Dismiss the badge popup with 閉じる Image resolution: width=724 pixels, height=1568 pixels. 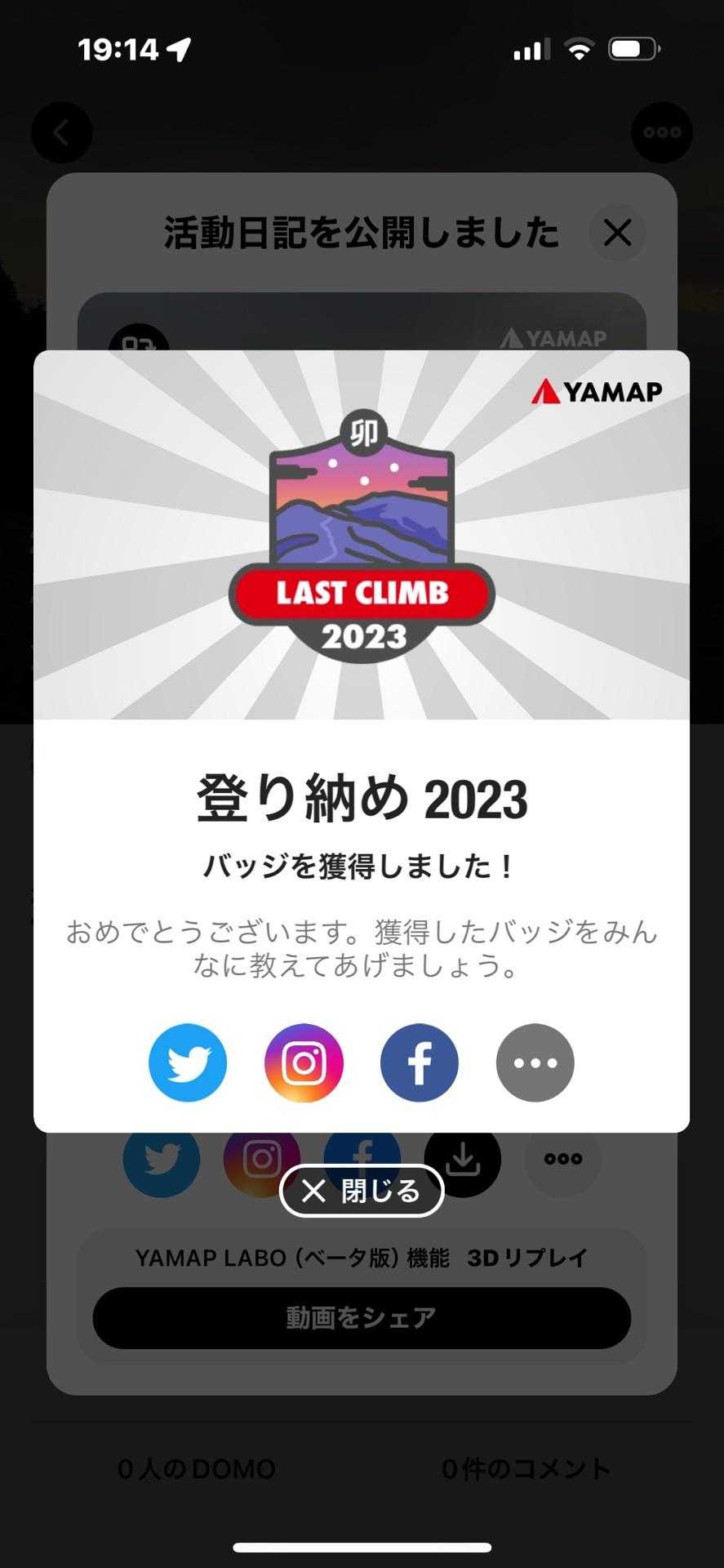tap(362, 1191)
